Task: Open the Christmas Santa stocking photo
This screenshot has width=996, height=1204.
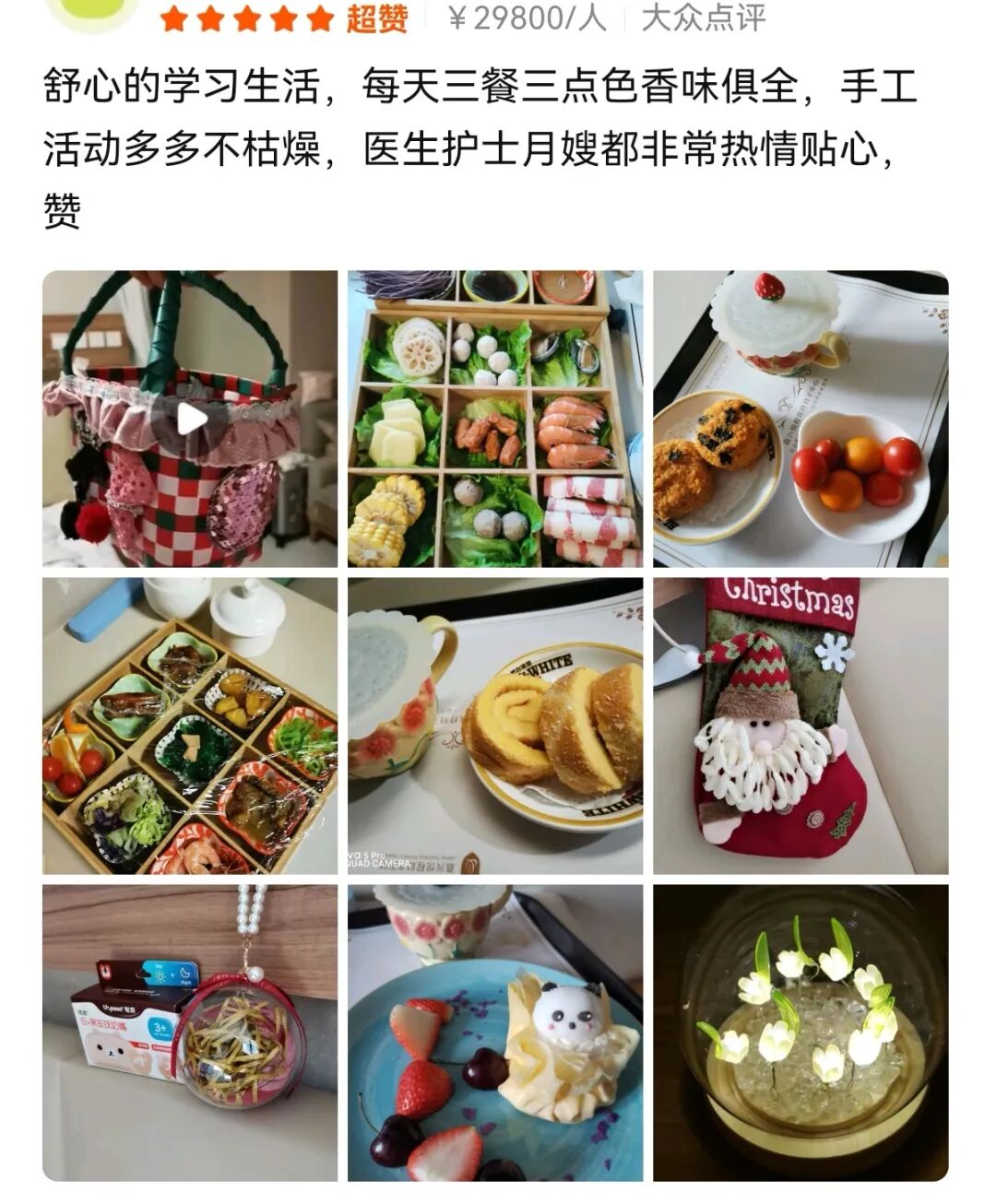Action: tap(800, 726)
